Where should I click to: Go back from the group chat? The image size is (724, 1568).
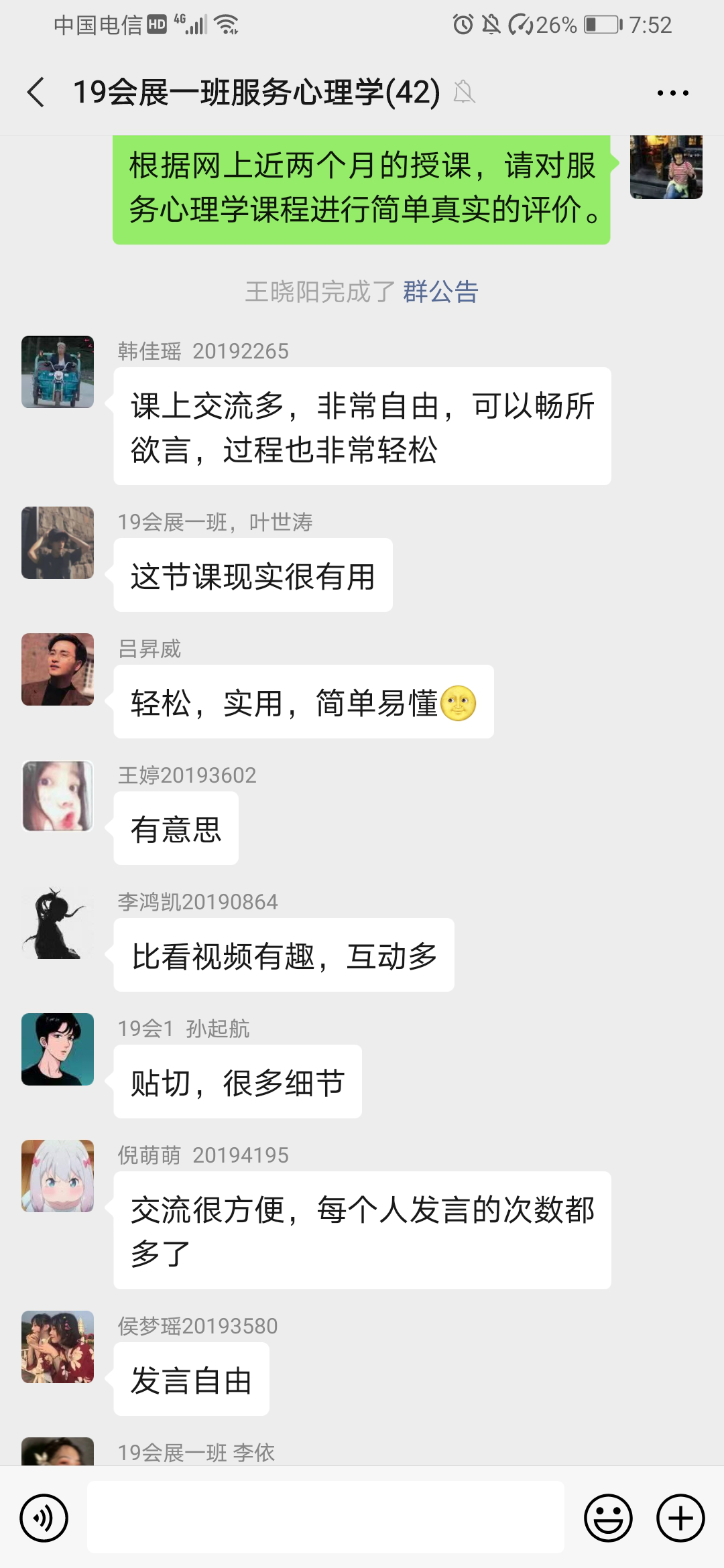36,92
